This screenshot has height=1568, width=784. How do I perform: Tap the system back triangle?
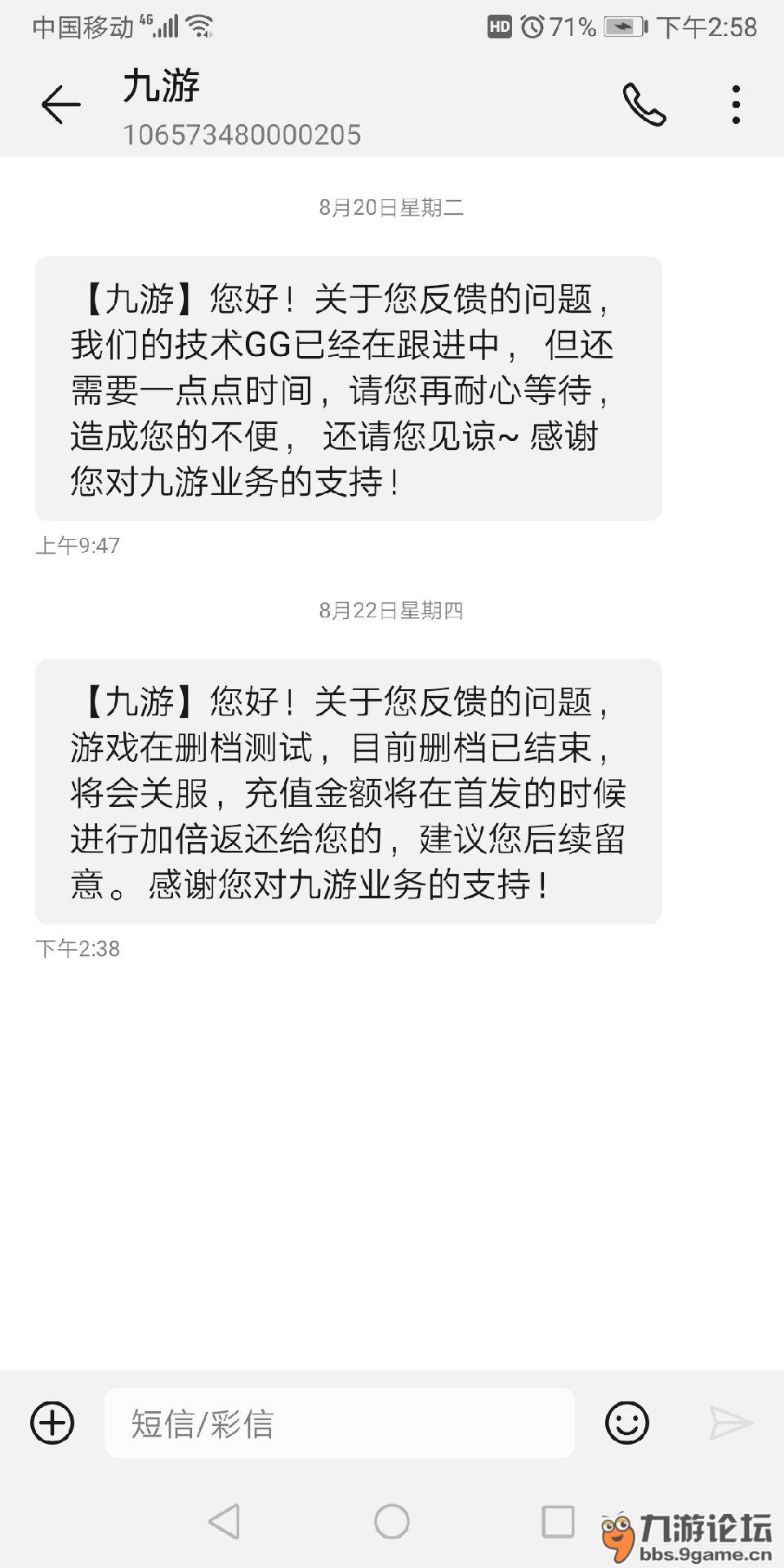(224, 1521)
